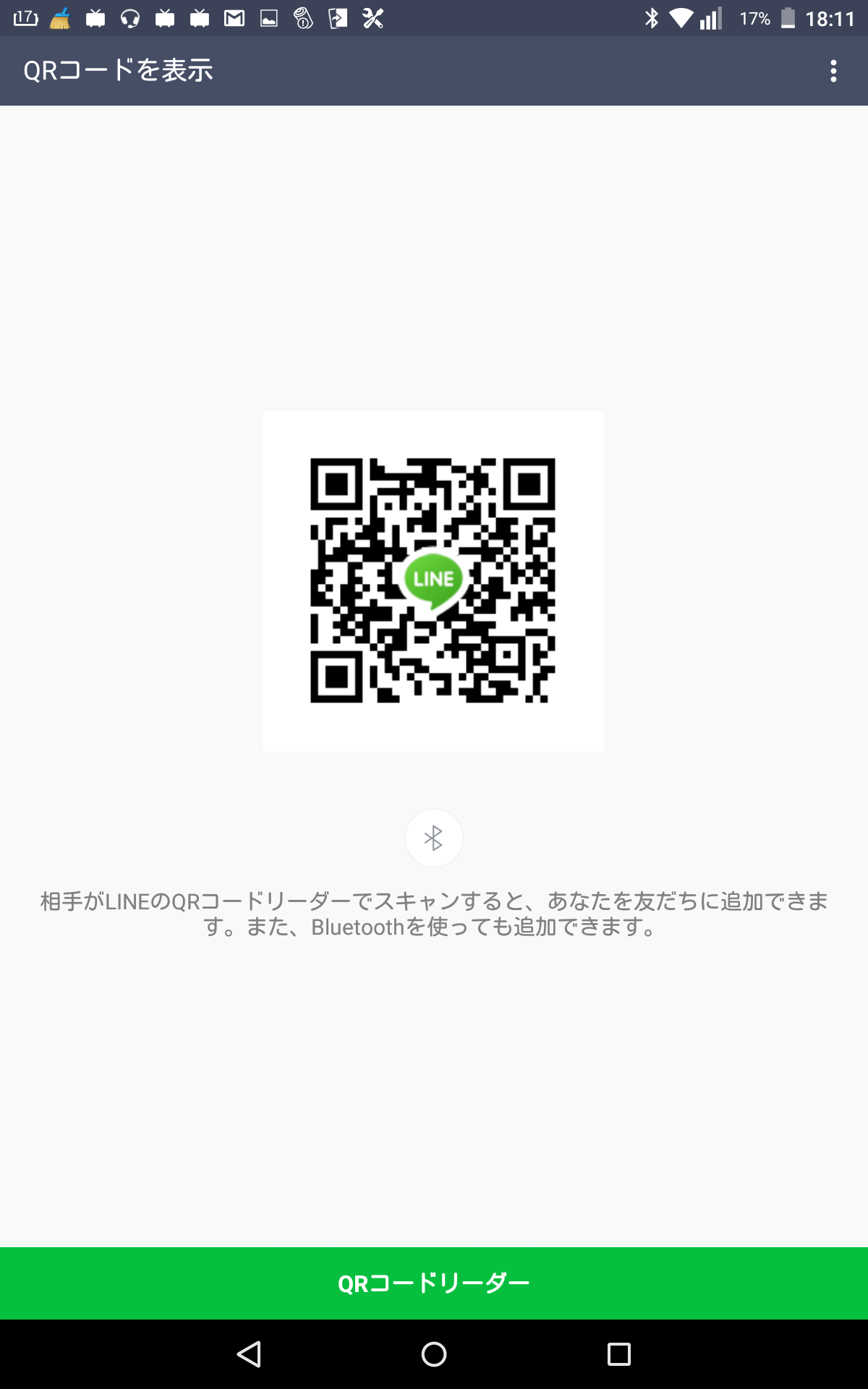Image resolution: width=868 pixels, height=1389 pixels.
Task: Open the overflow menu in the app bar
Action: tap(833, 71)
